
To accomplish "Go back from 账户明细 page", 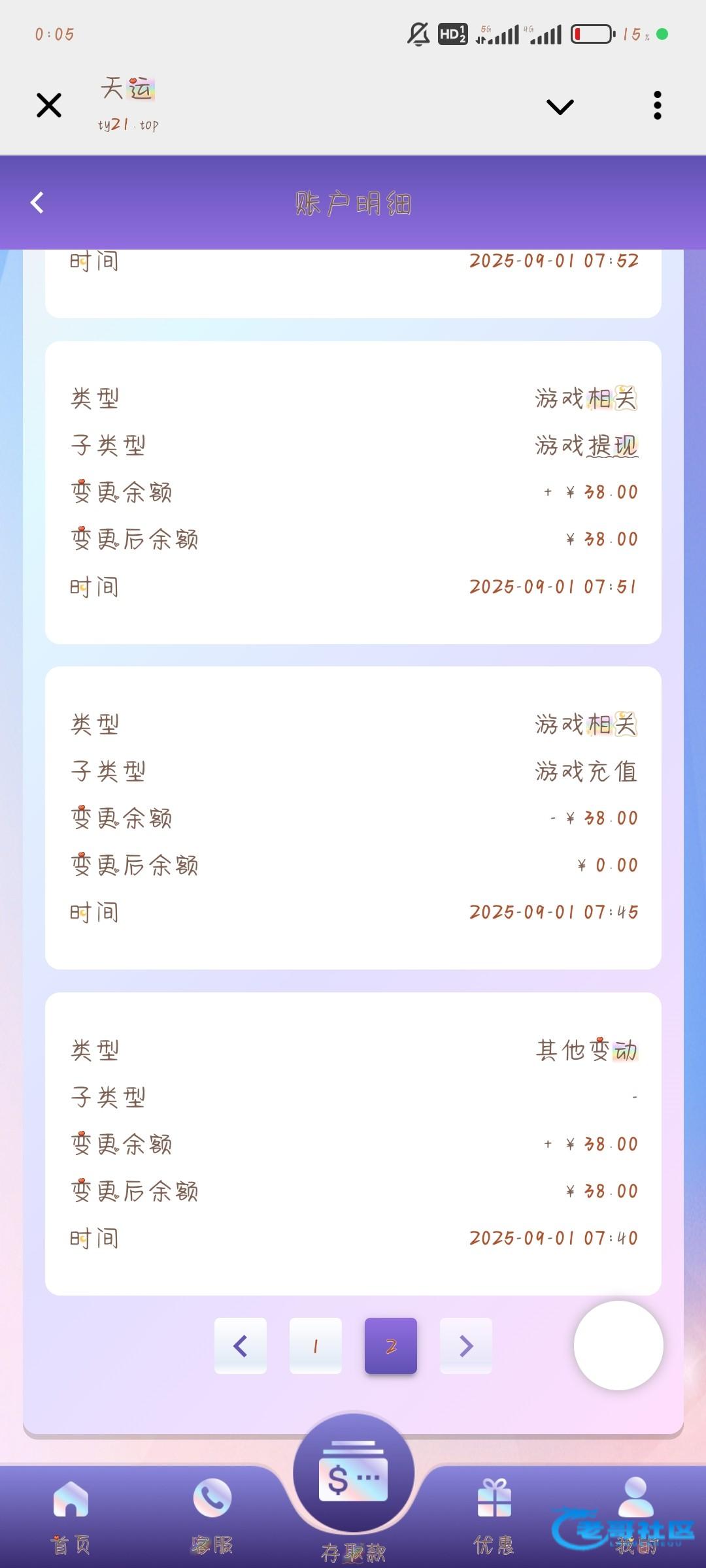I will click(x=37, y=203).
